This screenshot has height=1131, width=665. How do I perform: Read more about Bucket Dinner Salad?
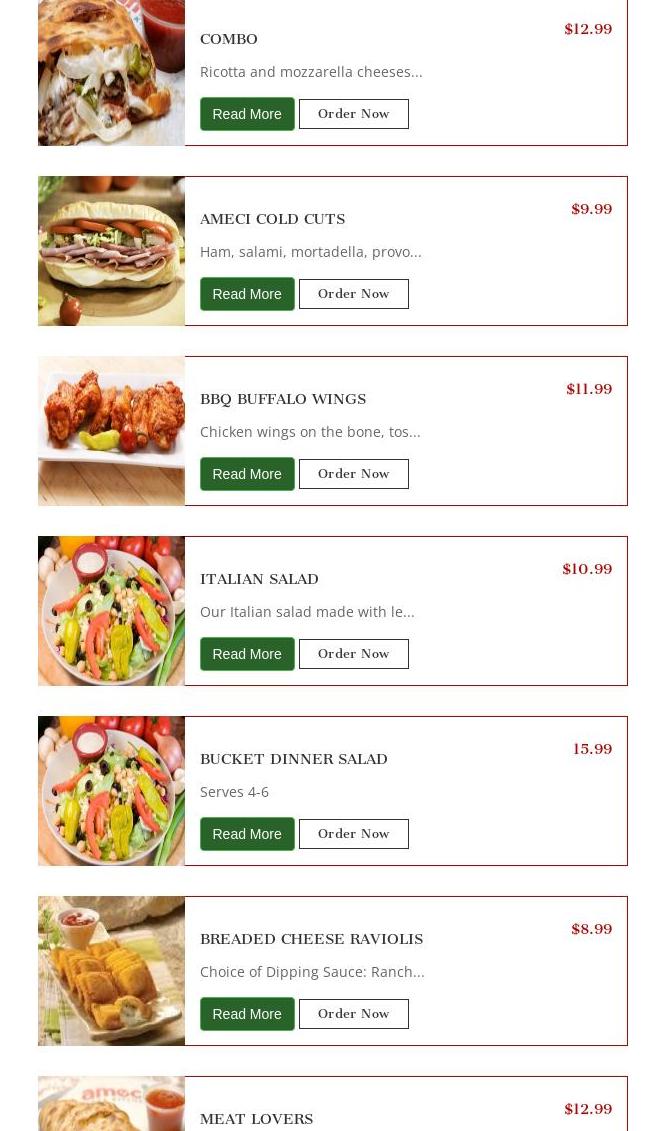tap(247, 834)
